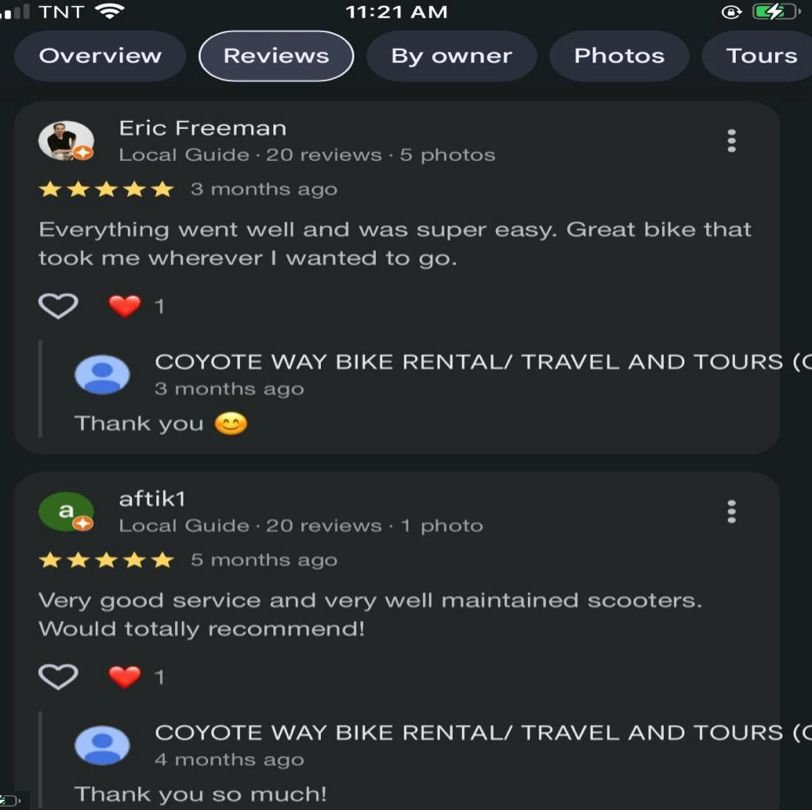The image size is (812, 810).
Task: Switch to the Photos tab
Action: click(619, 56)
